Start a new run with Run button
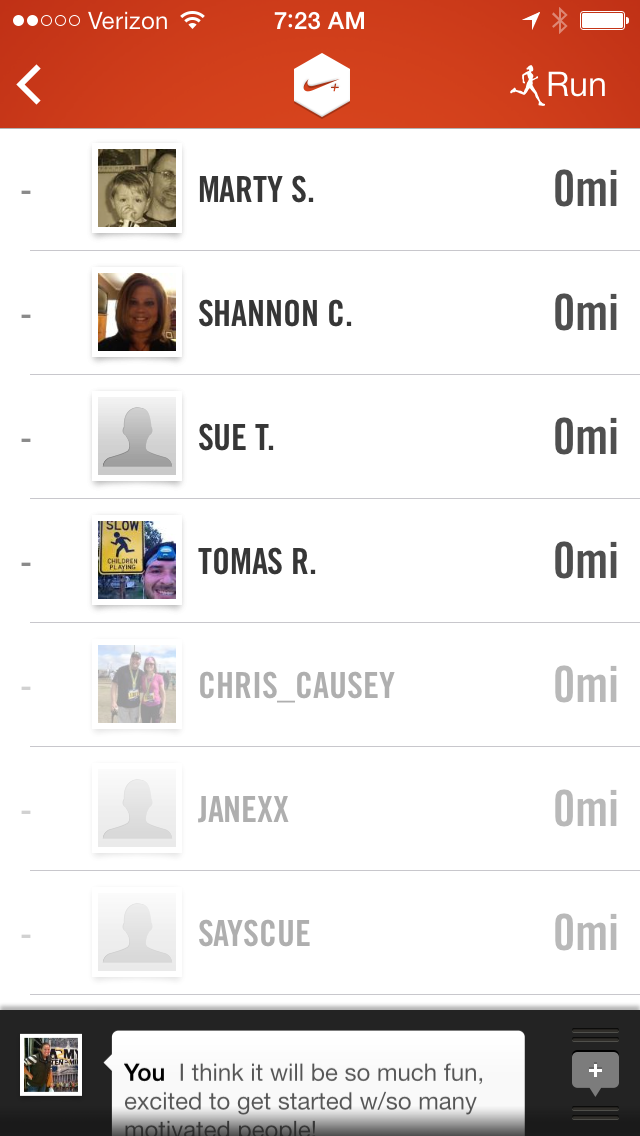Viewport: 640px width, 1136px height. click(x=558, y=85)
